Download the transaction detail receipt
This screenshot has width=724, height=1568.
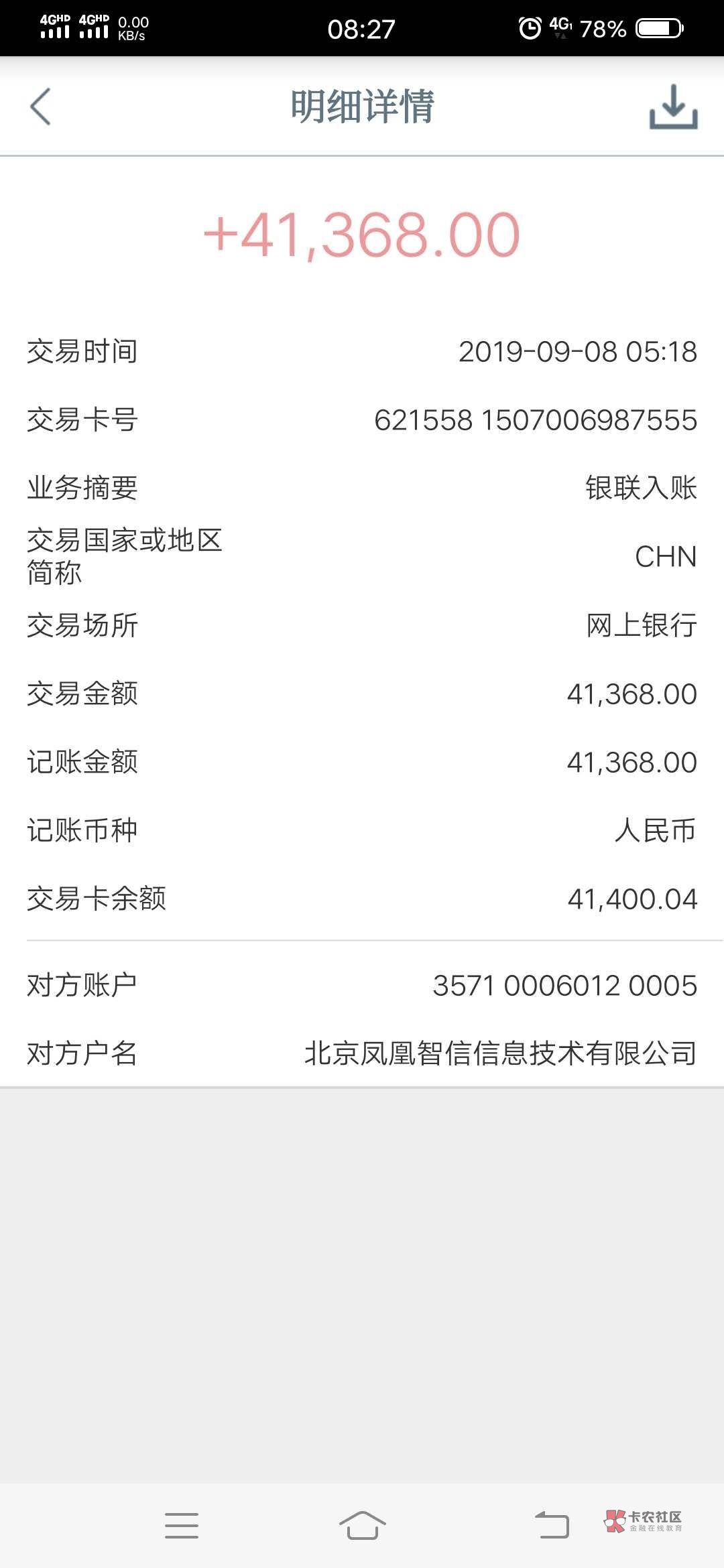click(673, 107)
